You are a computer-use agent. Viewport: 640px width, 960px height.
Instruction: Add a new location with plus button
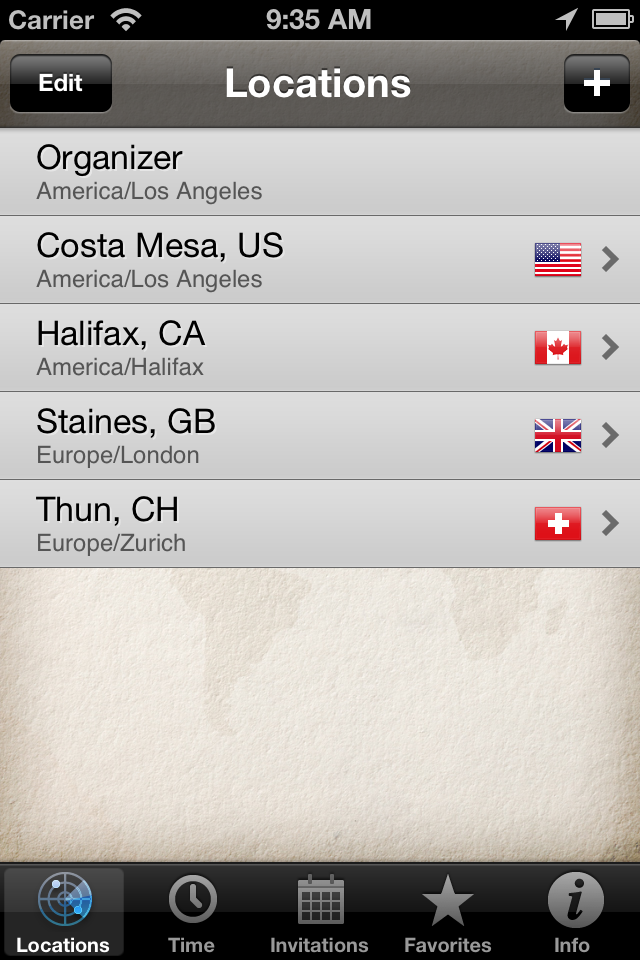tap(596, 83)
